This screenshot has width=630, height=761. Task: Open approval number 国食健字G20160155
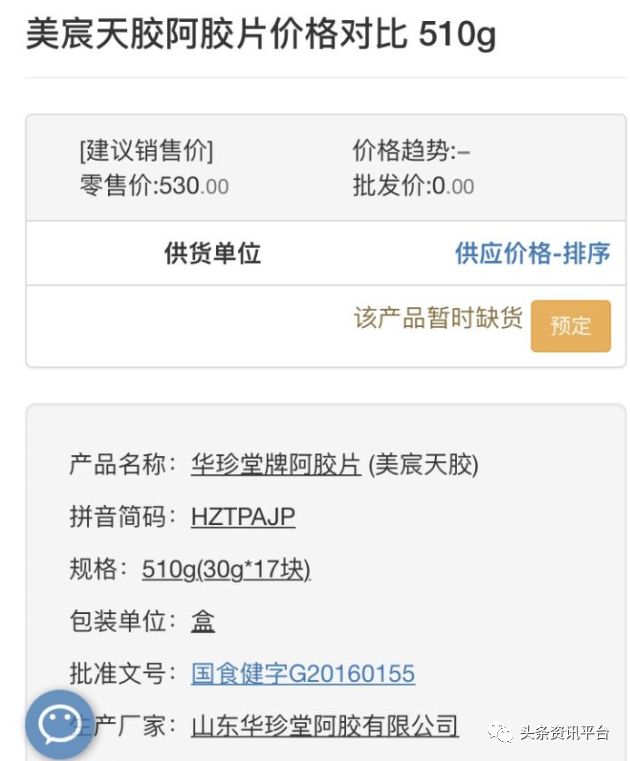pyautogui.click(x=302, y=673)
